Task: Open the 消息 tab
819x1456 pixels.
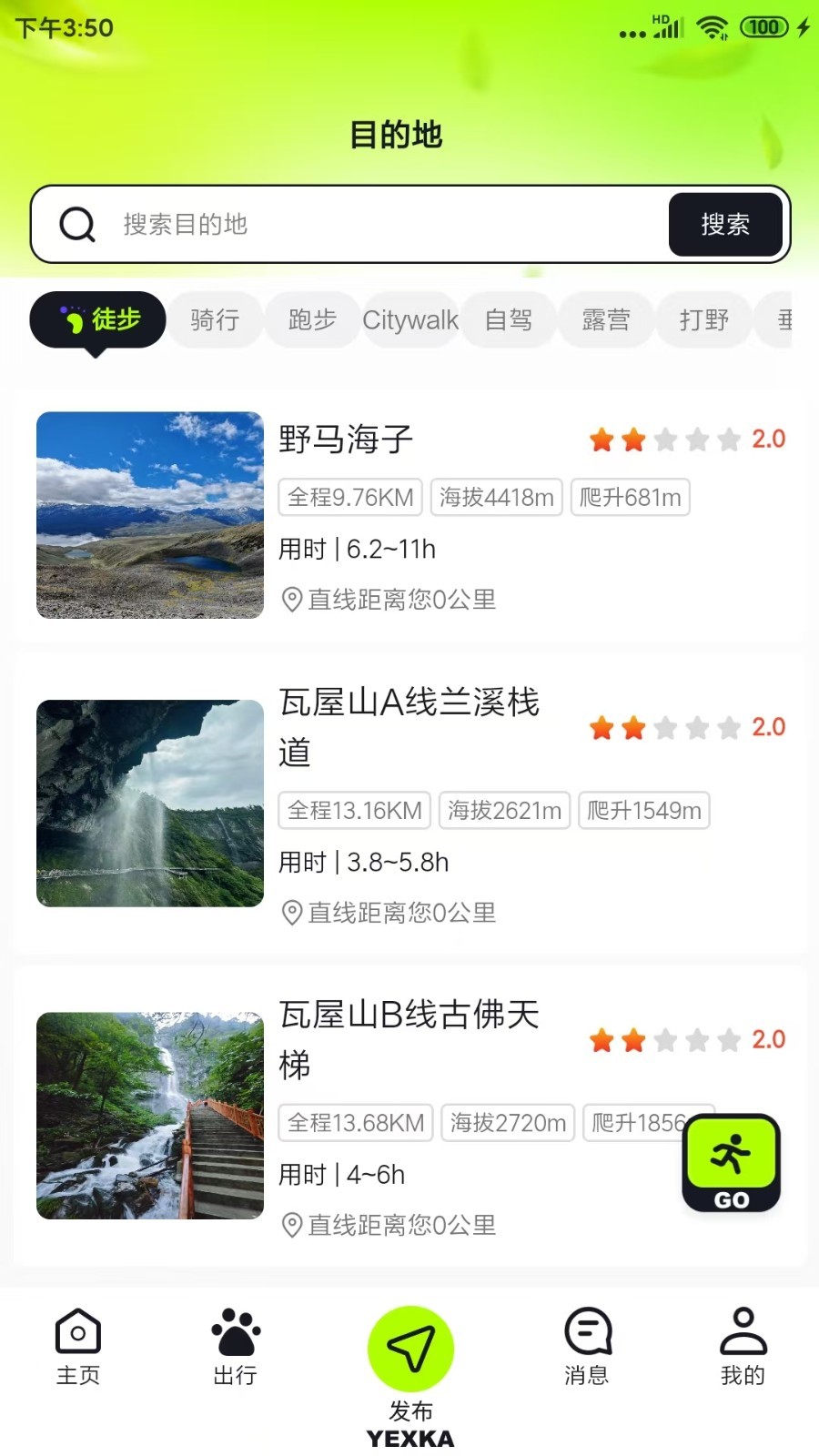Action: point(587,1347)
